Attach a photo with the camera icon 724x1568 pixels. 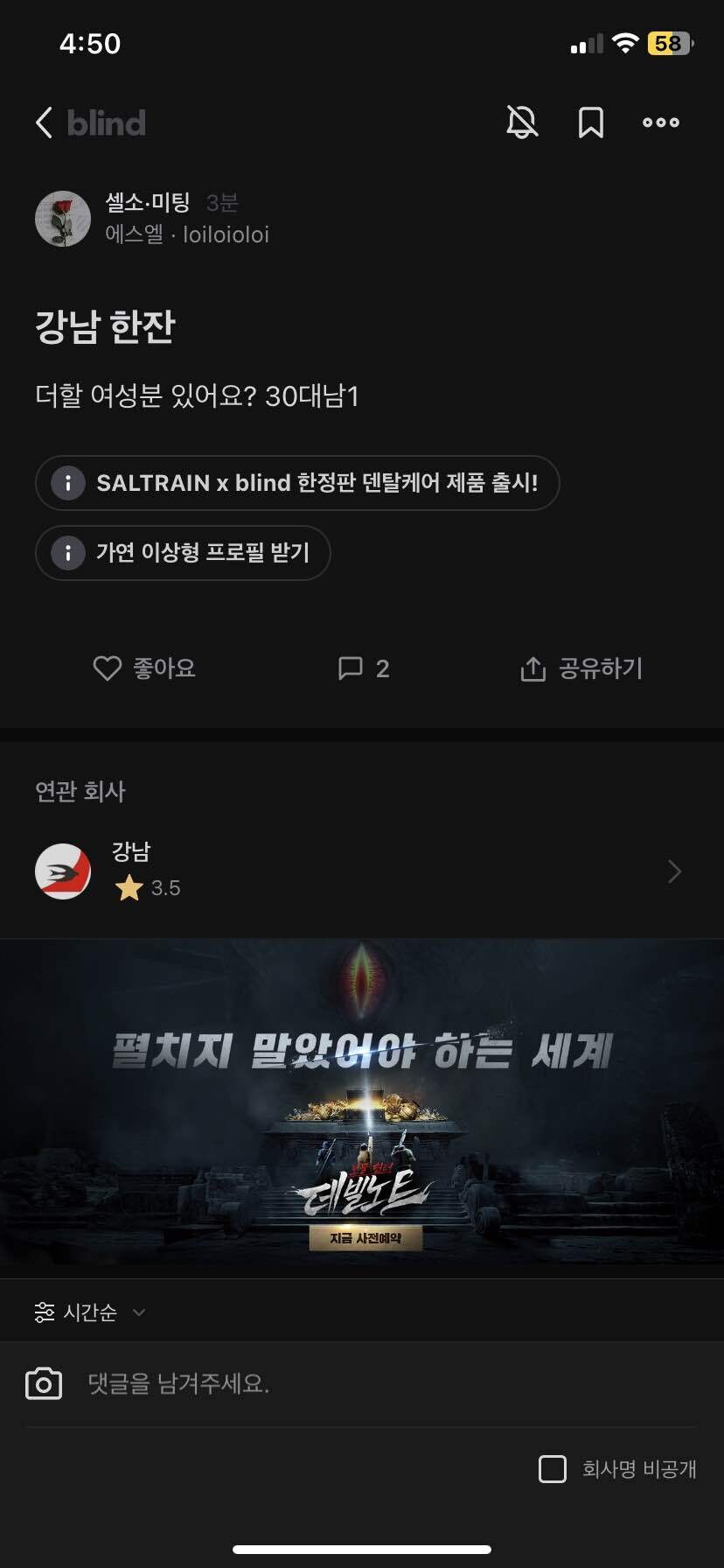coord(44,1383)
